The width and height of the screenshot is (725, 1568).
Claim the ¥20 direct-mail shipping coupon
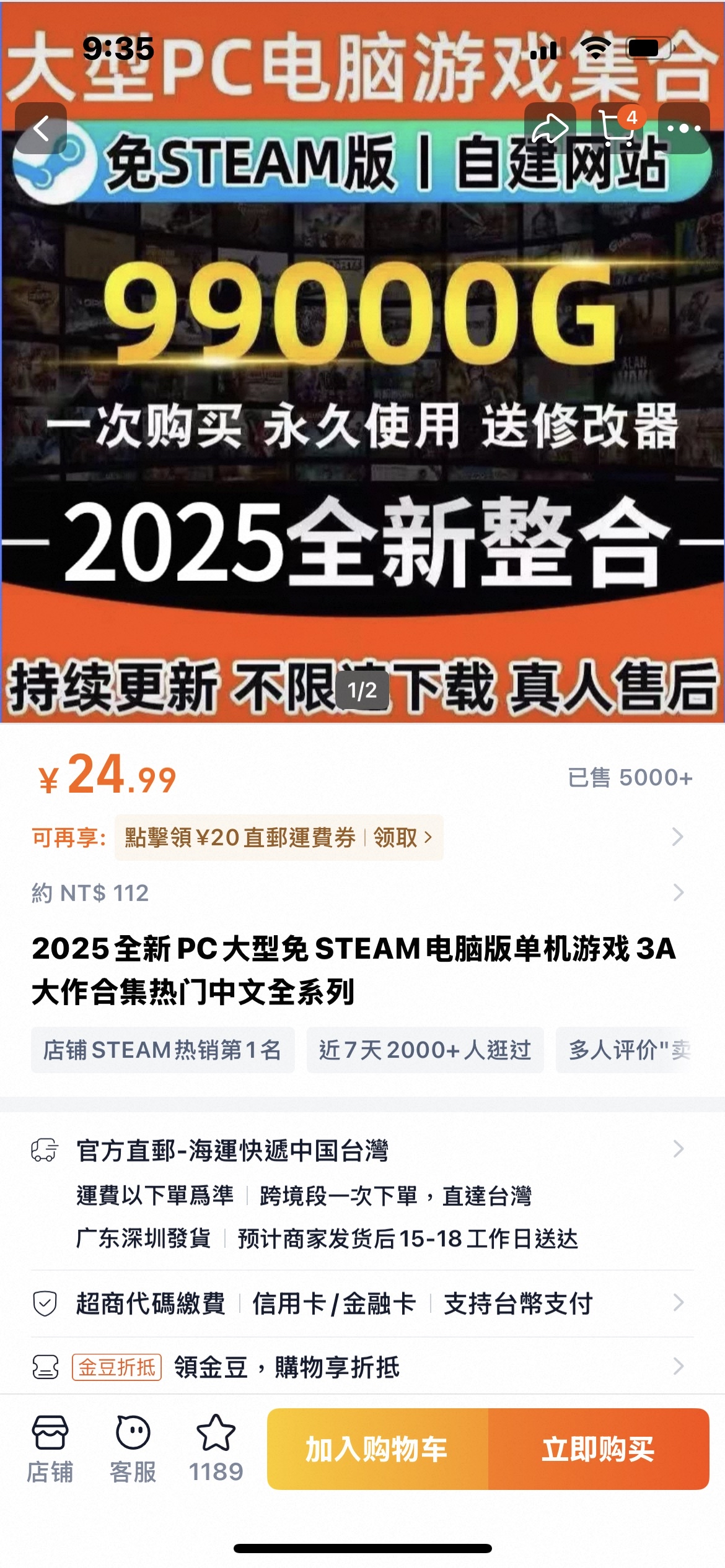(279, 837)
